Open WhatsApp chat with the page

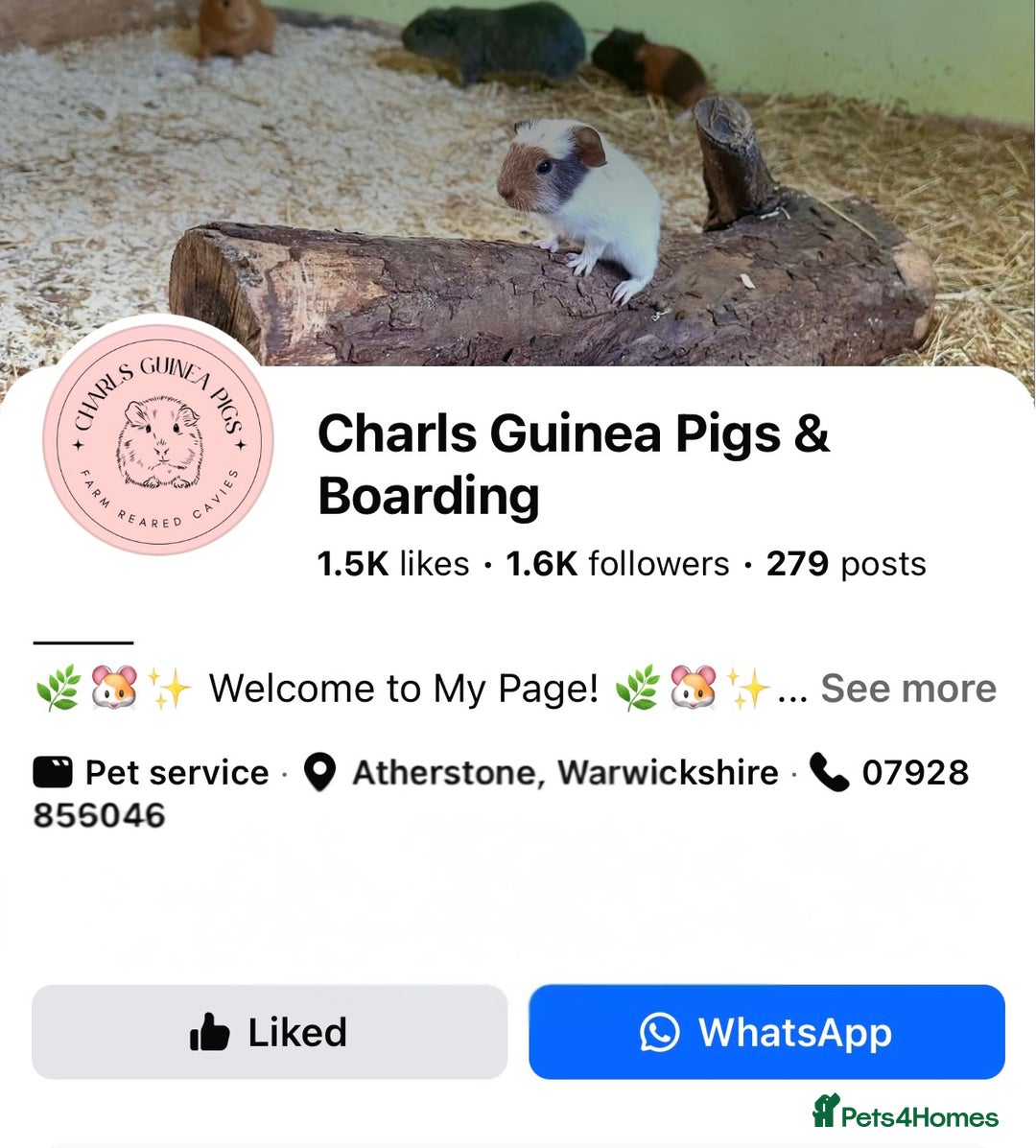point(765,1033)
